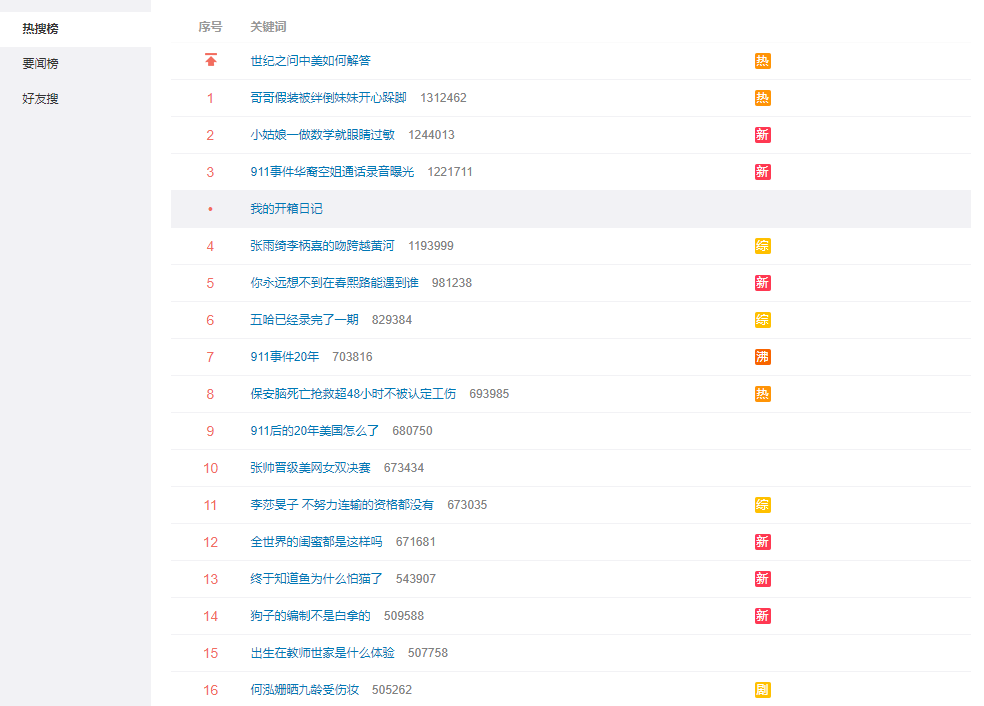Screen dimensions: 984x706
Task: Switch to the 要闻榜 tab
Action: 40,63
